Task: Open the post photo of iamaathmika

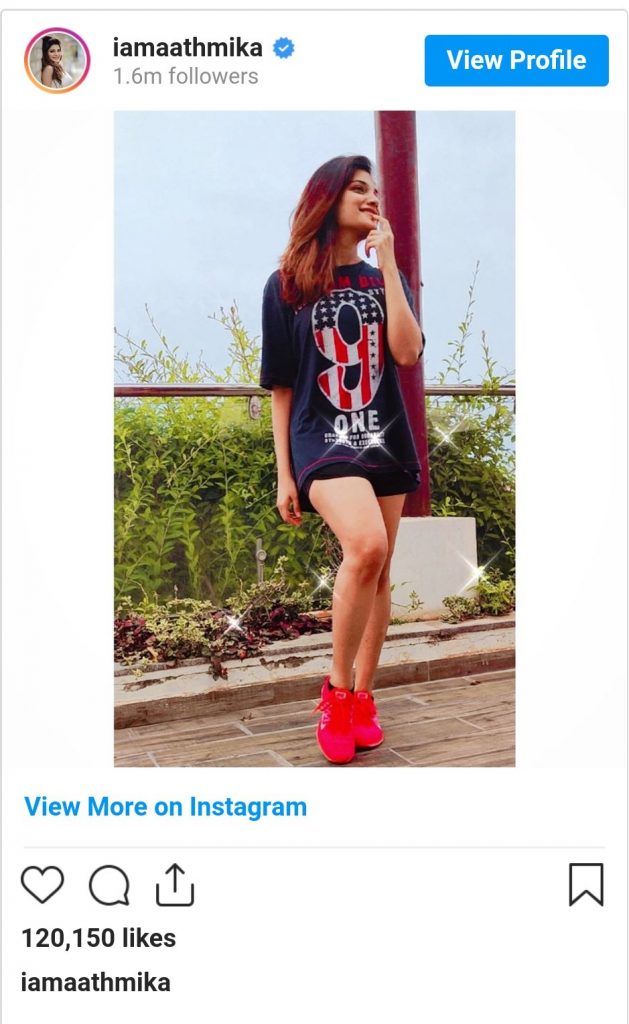Action: tap(314, 438)
